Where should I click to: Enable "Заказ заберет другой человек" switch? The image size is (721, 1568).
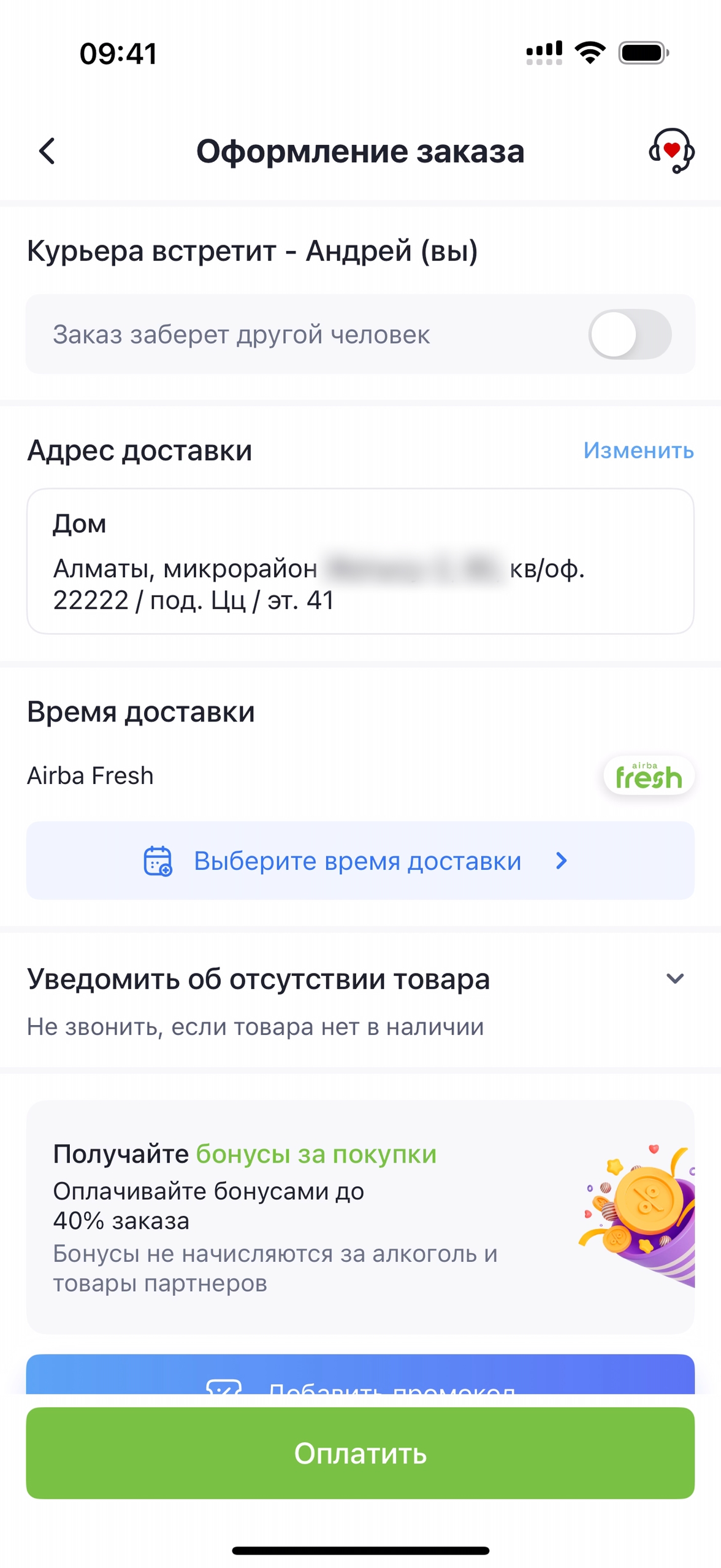click(x=630, y=334)
